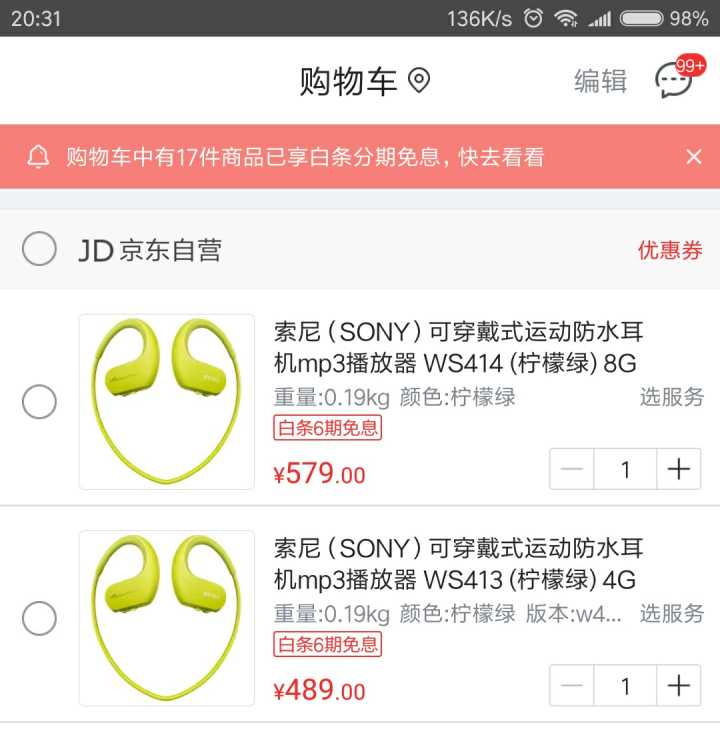Image resolution: width=720 pixels, height=749 pixels.
Task: Increase quantity of the WS414 8G
Action: point(679,469)
